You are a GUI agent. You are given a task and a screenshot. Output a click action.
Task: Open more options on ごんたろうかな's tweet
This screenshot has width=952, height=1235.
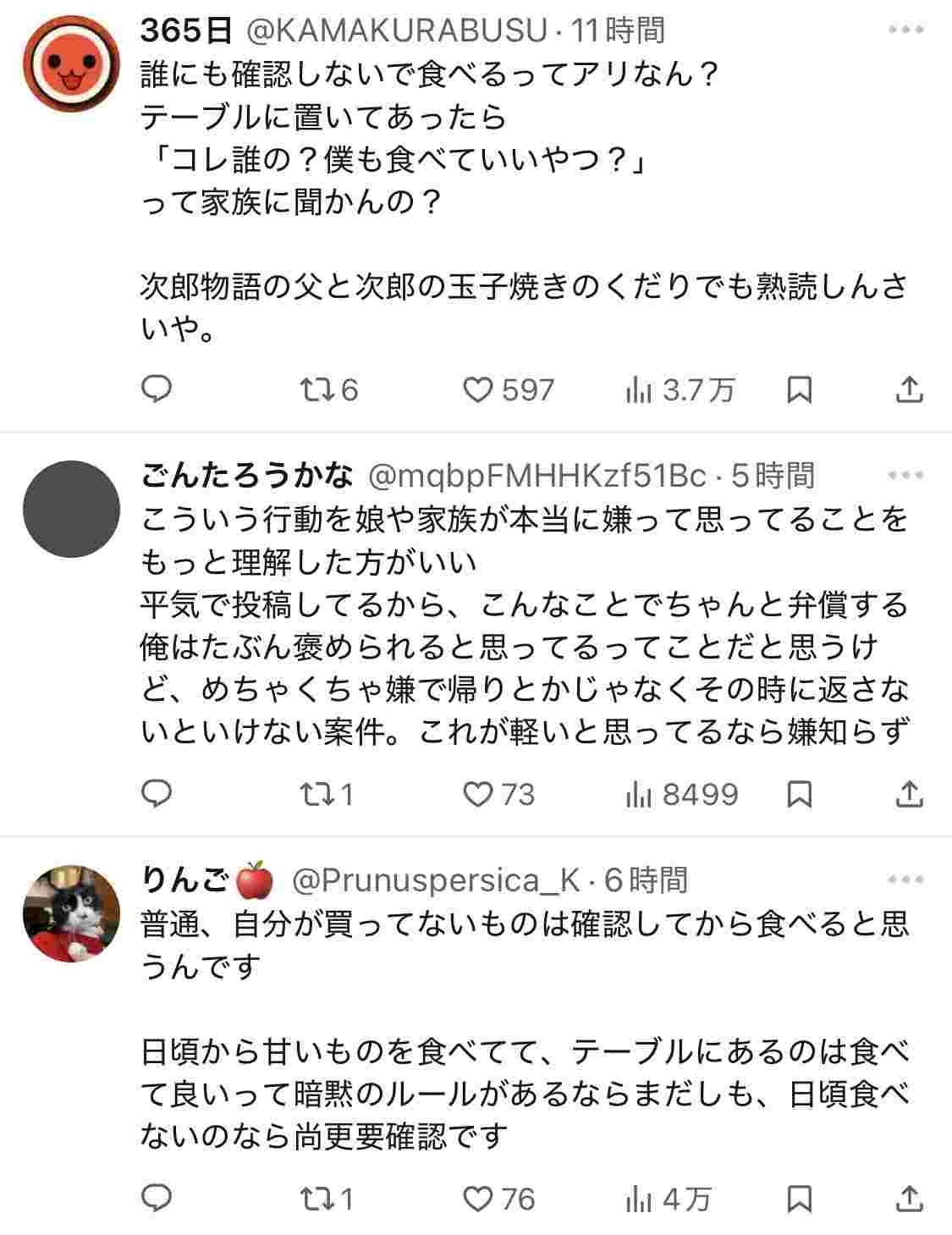905,476
